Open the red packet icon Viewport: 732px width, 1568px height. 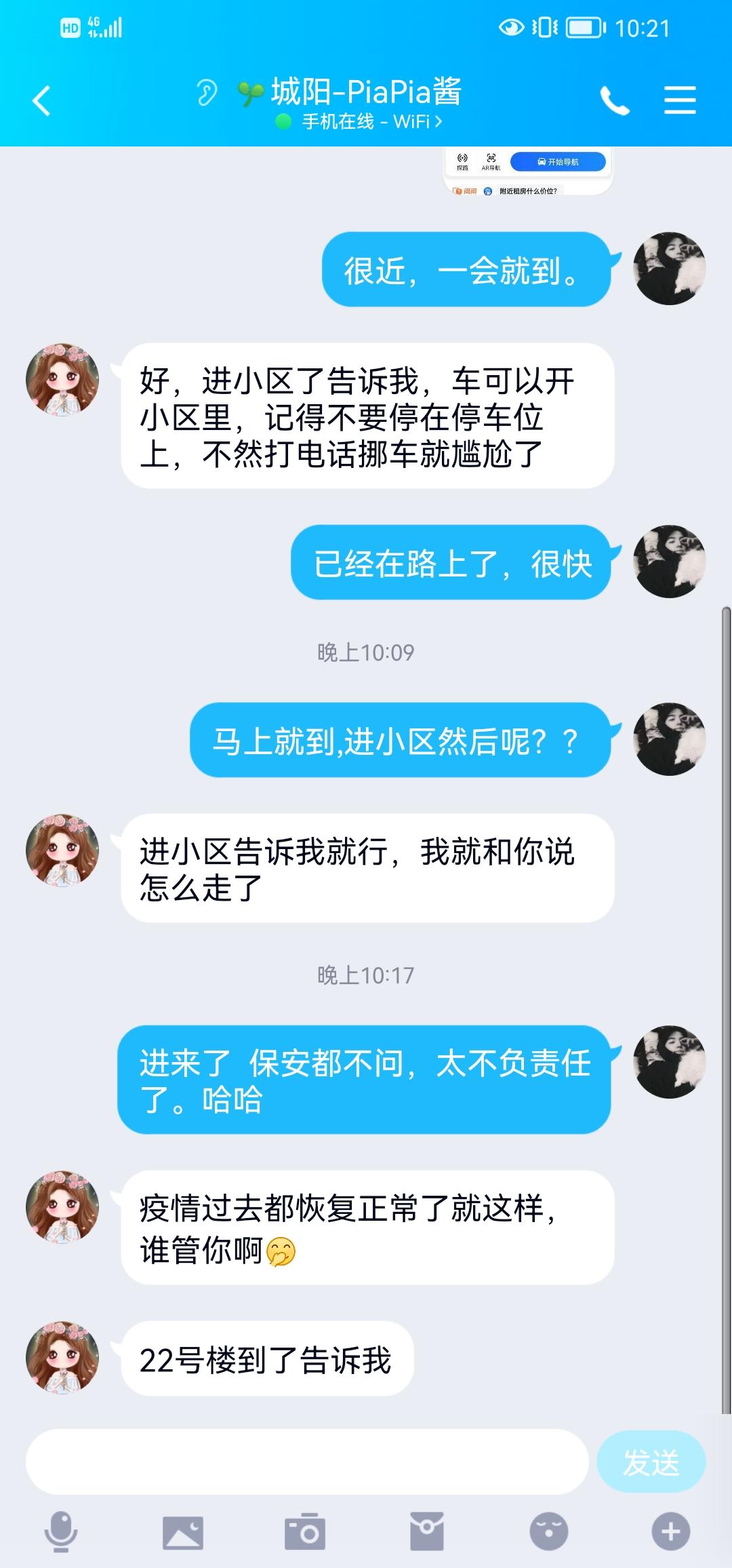(426, 1532)
